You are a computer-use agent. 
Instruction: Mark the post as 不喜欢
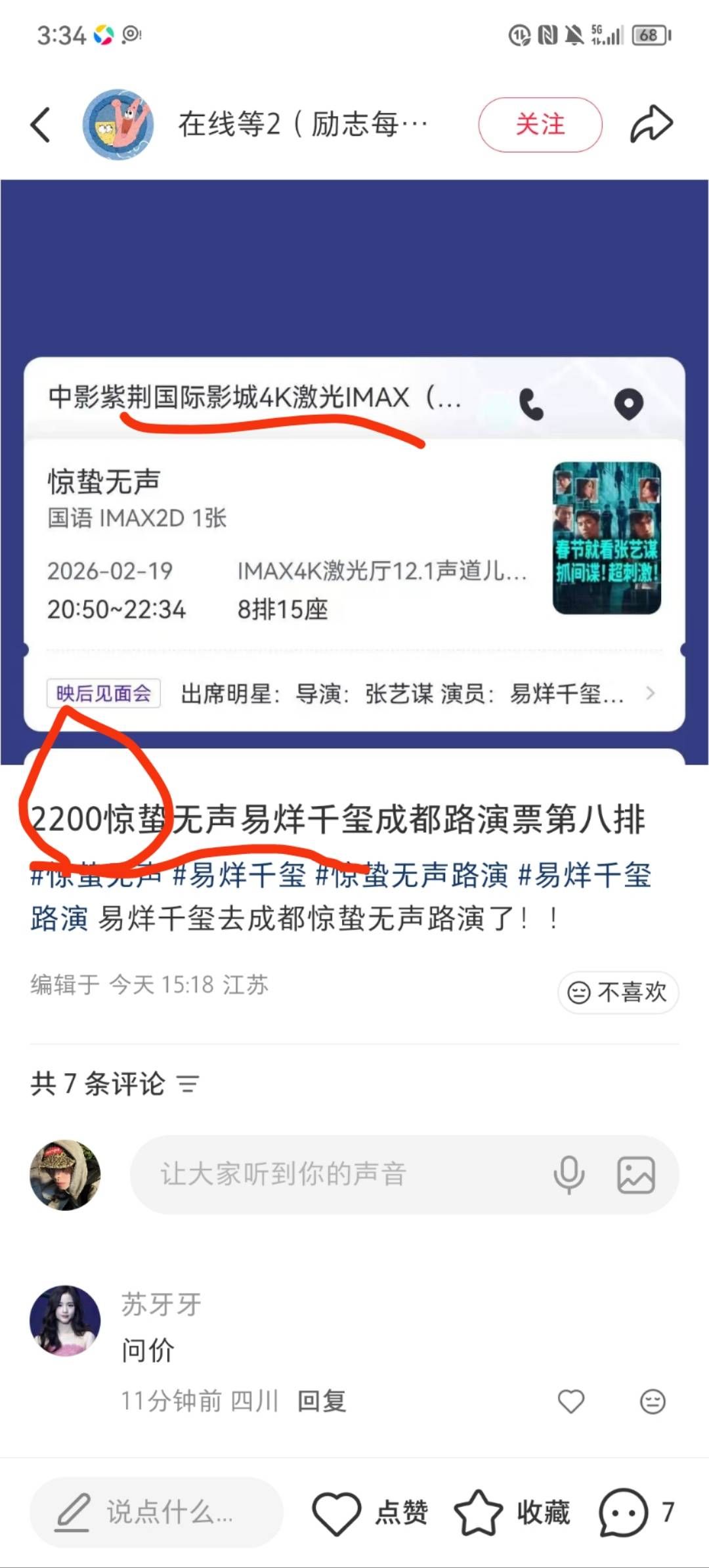(617, 992)
